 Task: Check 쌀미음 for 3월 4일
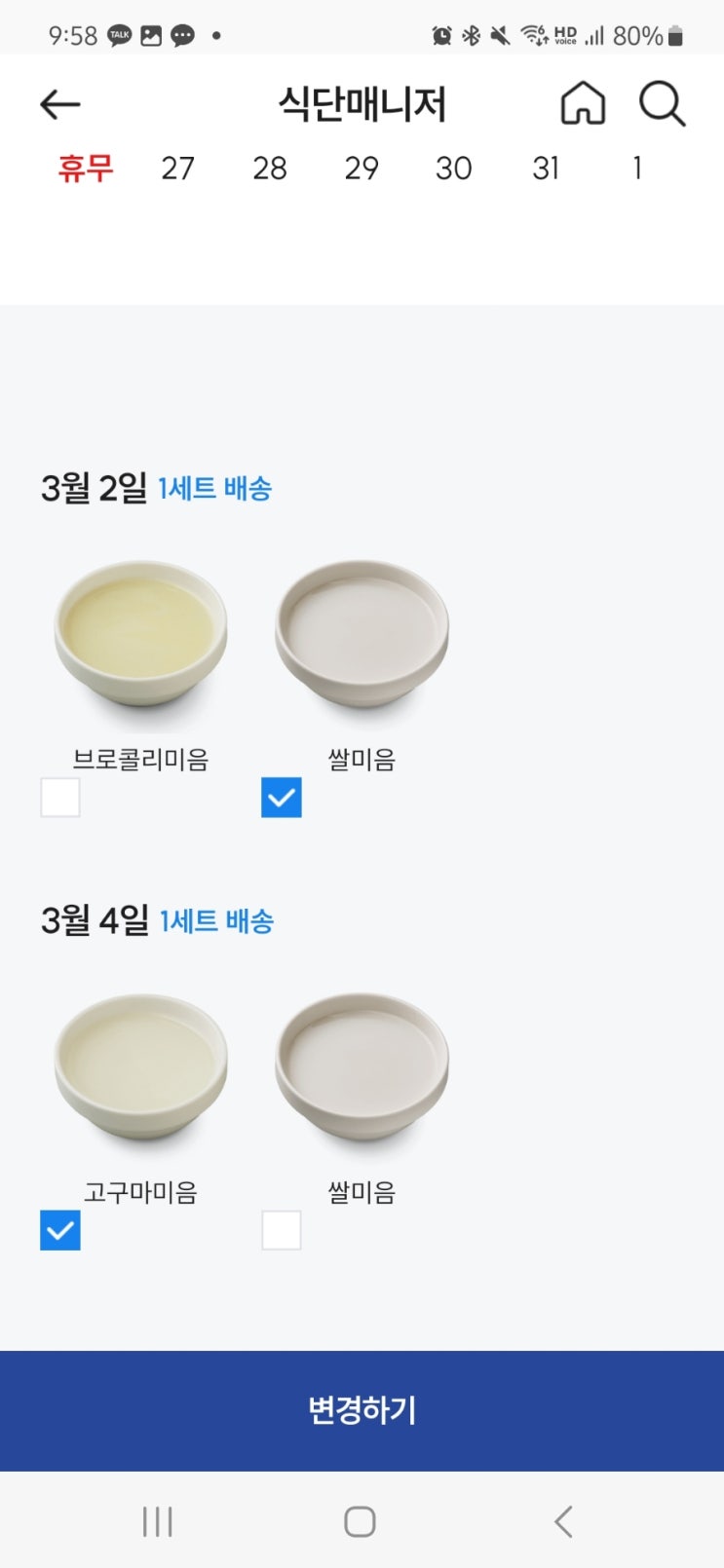282,1230
